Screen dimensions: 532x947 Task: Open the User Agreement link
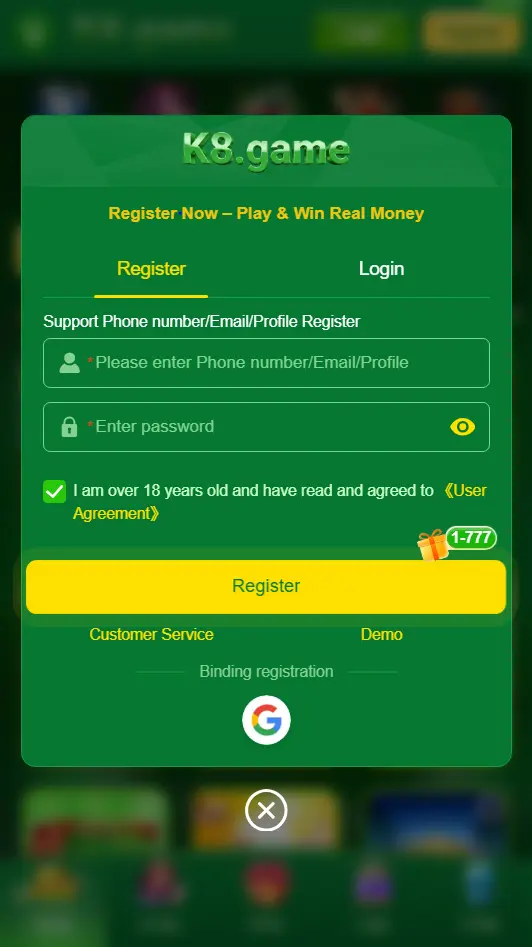[280, 502]
